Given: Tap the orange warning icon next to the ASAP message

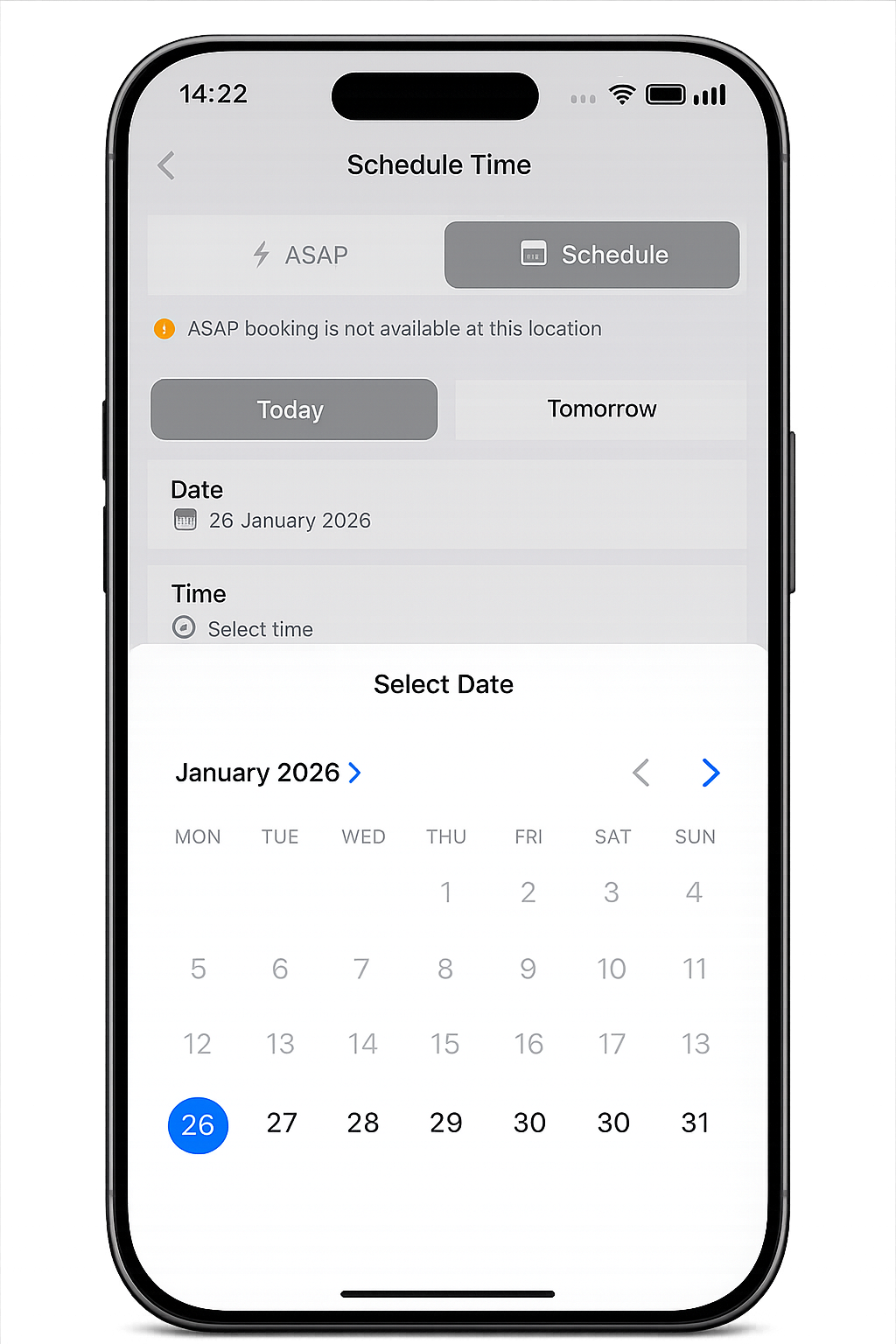Looking at the screenshot, I should [x=164, y=329].
